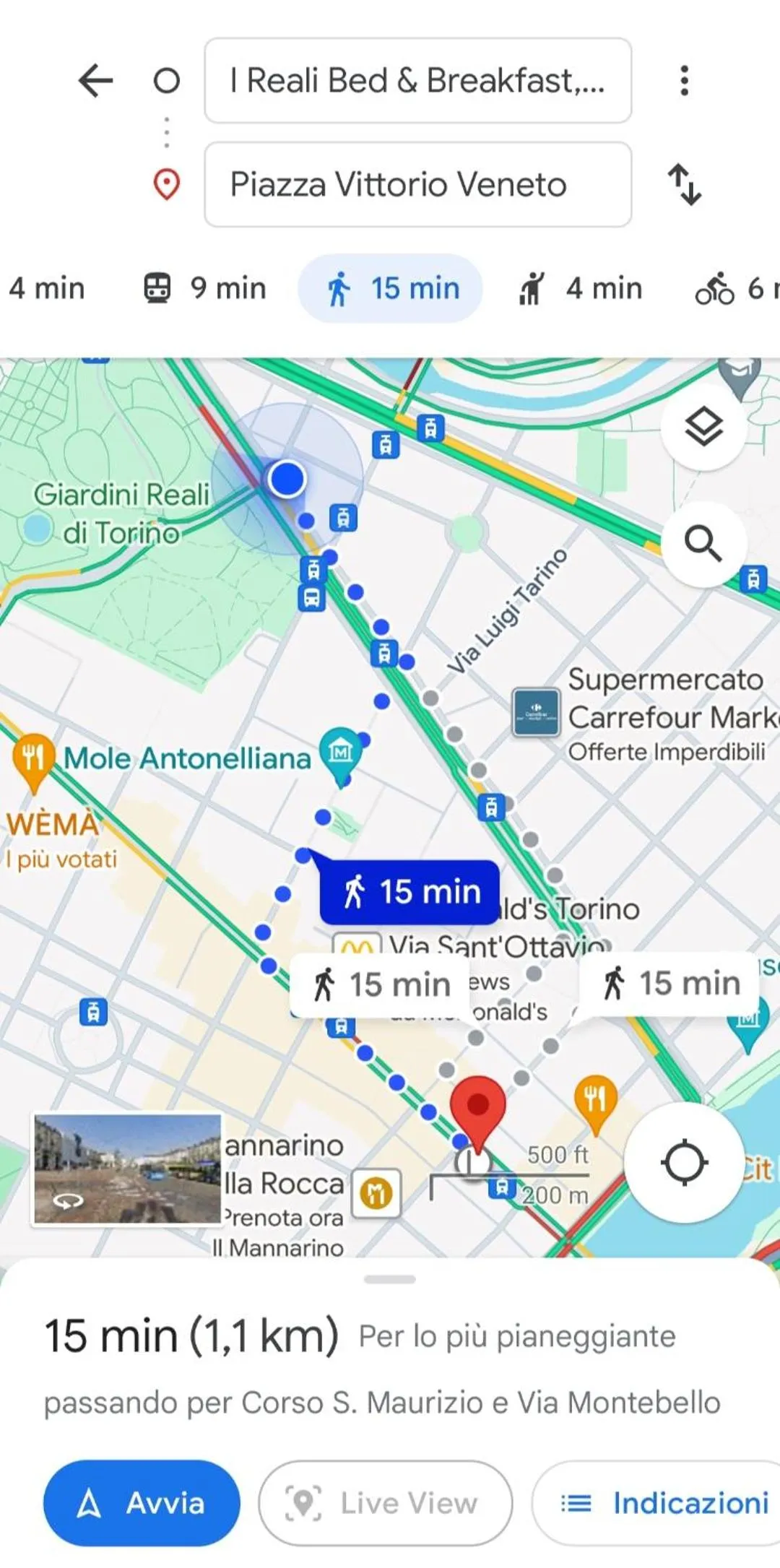Open the Supermercato Carrefour Market map place
780x1568 pixels.
[536, 712]
